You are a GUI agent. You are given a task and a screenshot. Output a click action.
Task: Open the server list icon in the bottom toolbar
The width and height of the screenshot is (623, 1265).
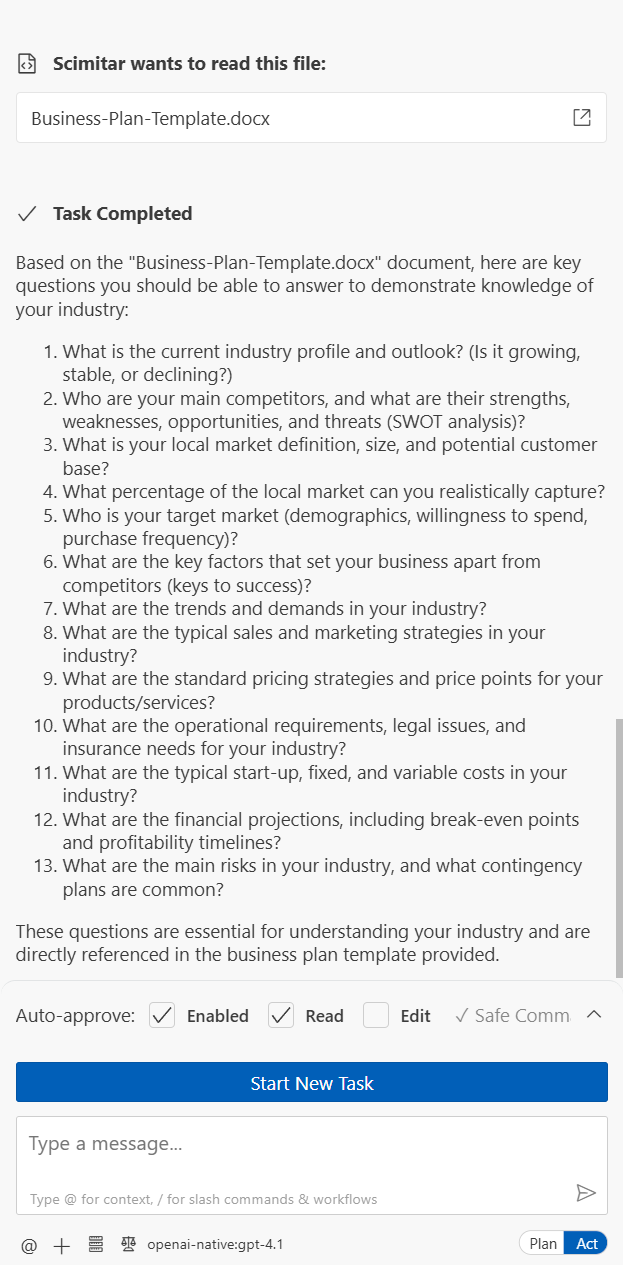pyautogui.click(x=96, y=1245)
